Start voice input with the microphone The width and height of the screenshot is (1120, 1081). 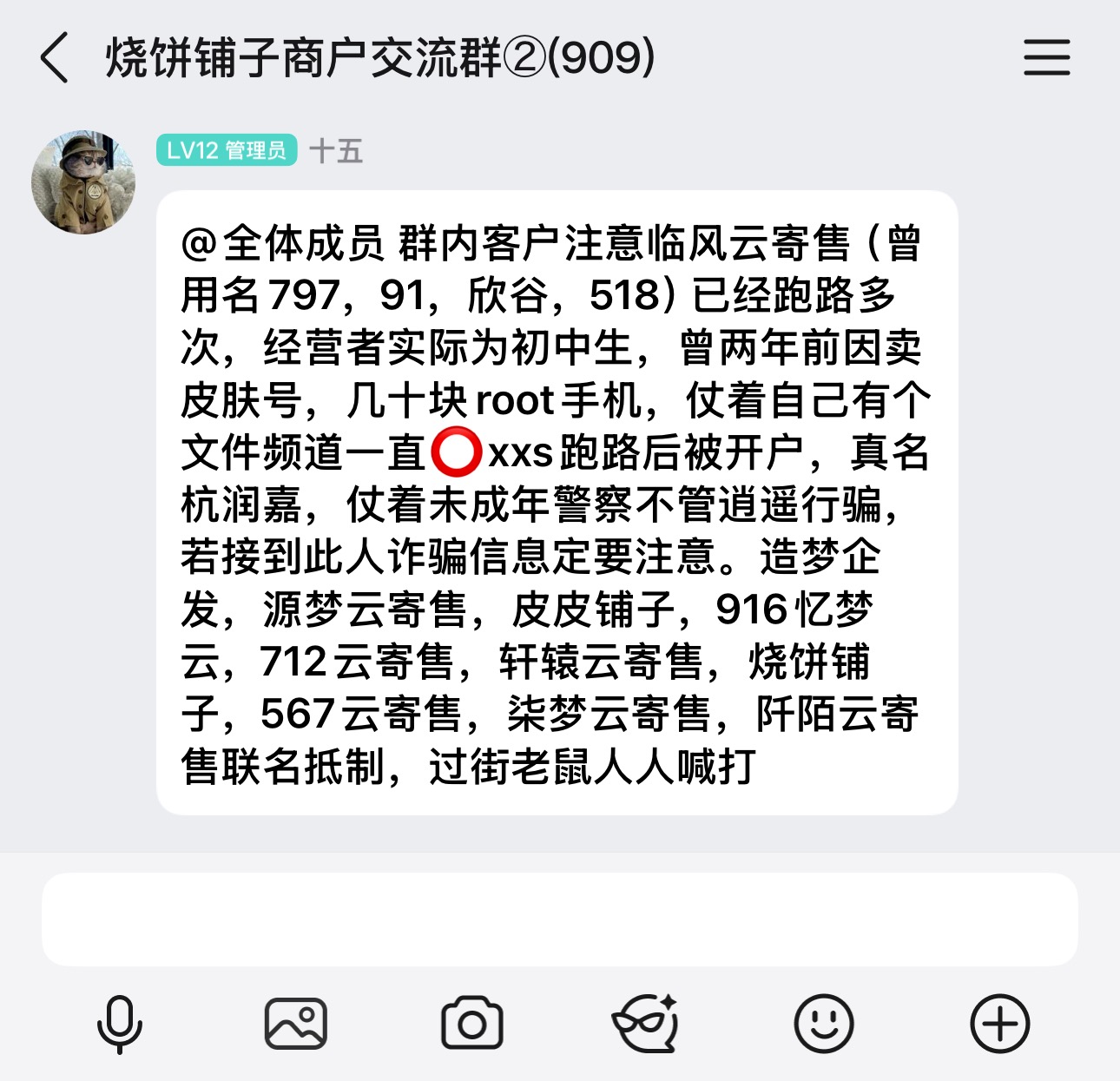119,1024
